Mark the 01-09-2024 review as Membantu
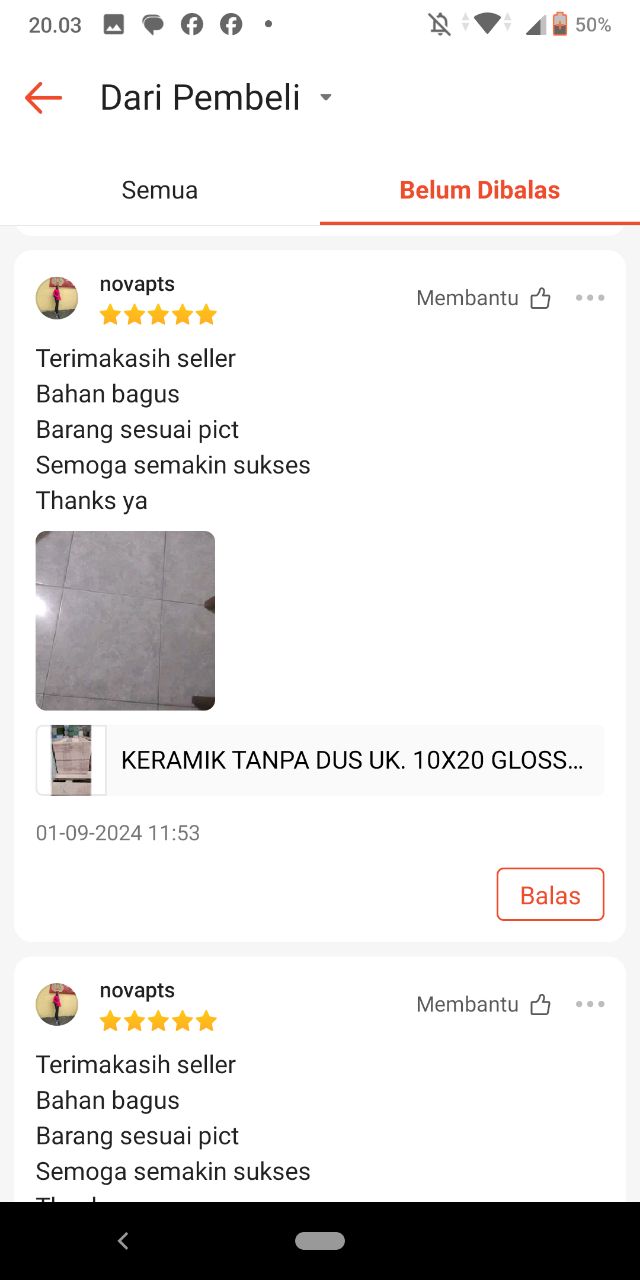The width and height of the screenshot is (640, 1280). click(x=484, y=298)
